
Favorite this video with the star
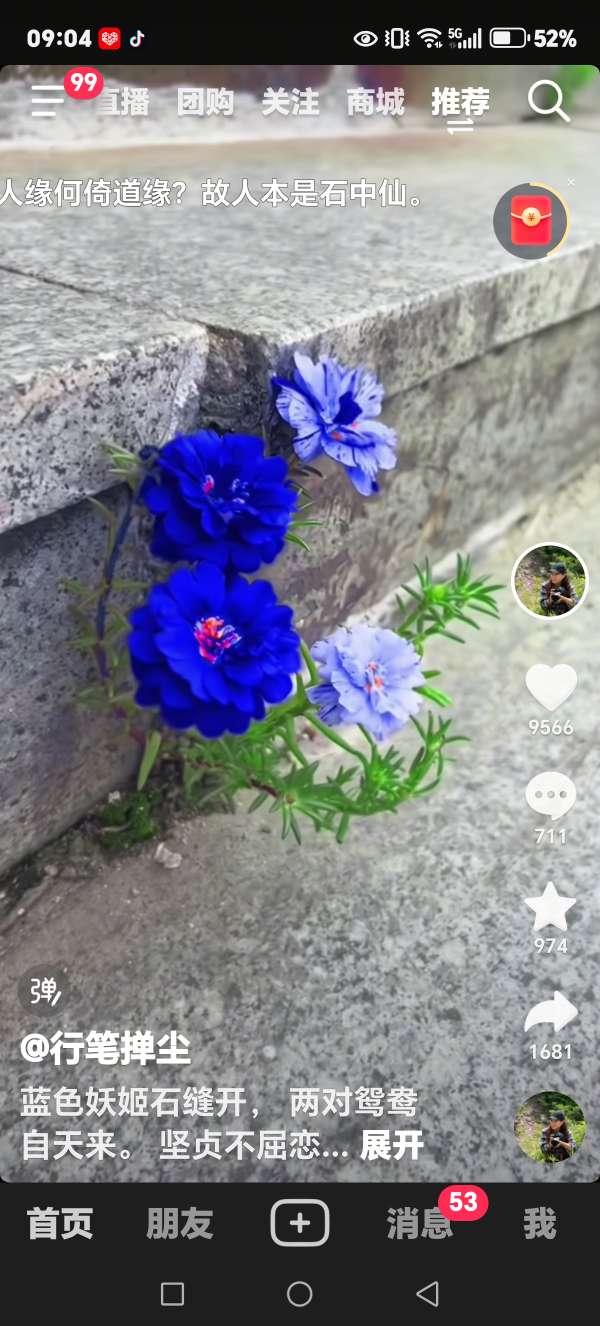tap(551, 907)
